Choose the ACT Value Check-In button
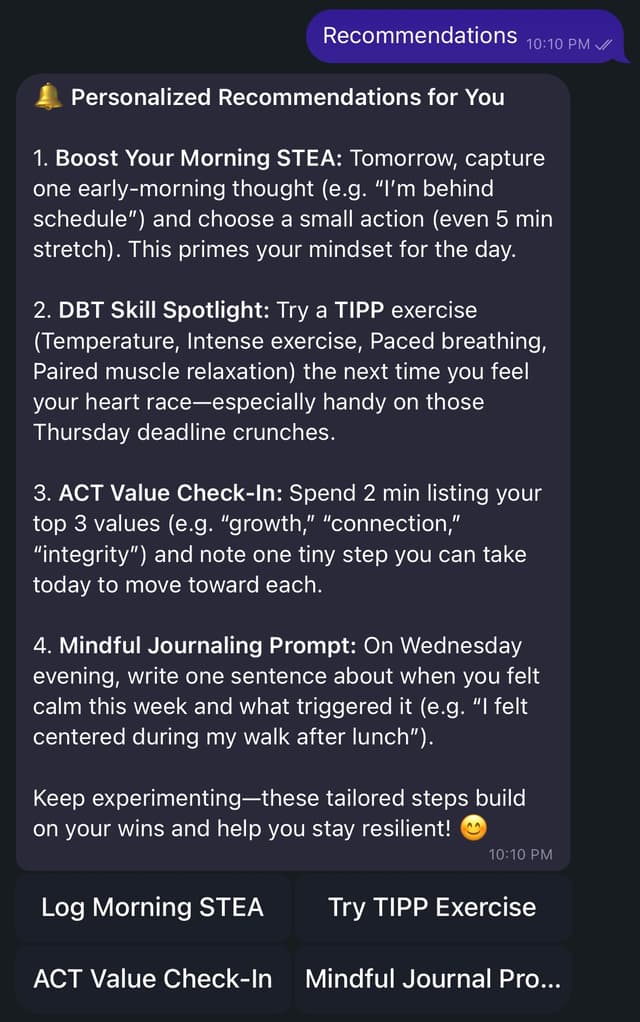640x1022 pixels. pos(152,978)
